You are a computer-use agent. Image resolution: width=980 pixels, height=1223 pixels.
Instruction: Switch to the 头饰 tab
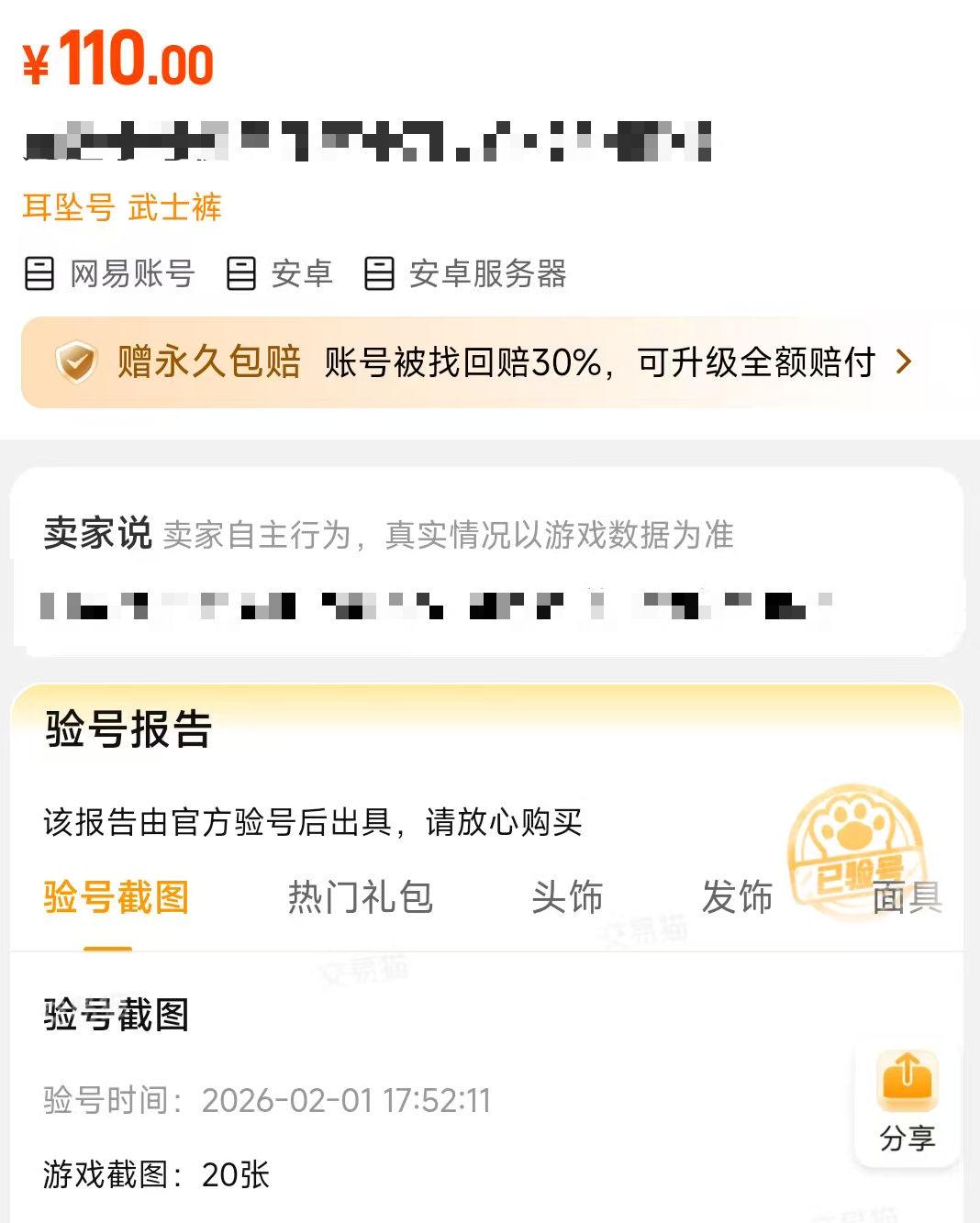[x=567, y=897]
